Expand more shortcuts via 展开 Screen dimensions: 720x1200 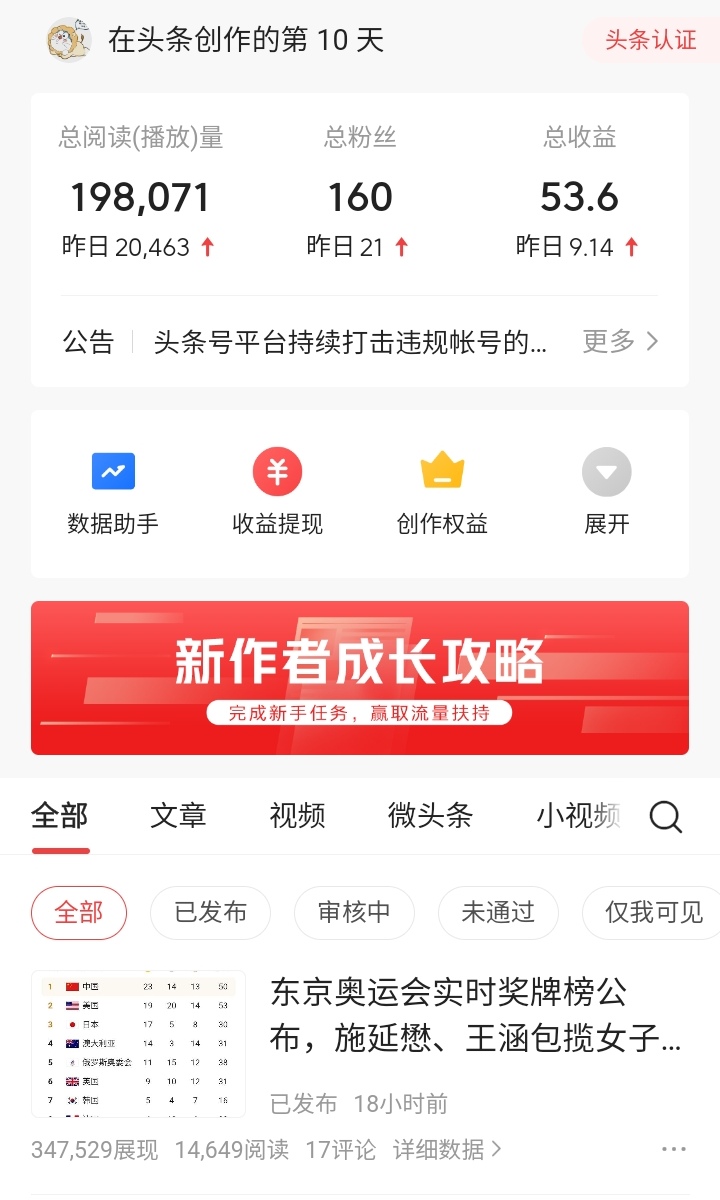[x=607, y=490]
